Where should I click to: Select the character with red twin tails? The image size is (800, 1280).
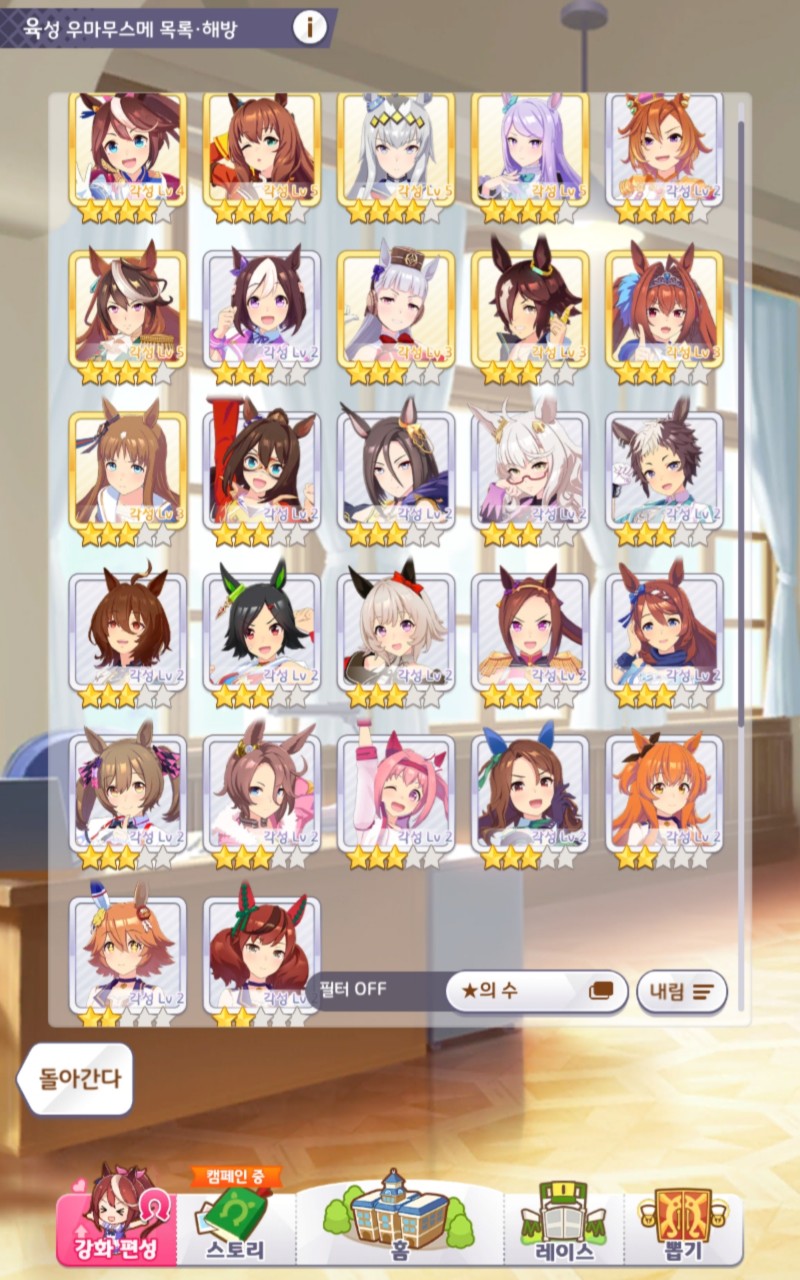click(x=262, y=950)
